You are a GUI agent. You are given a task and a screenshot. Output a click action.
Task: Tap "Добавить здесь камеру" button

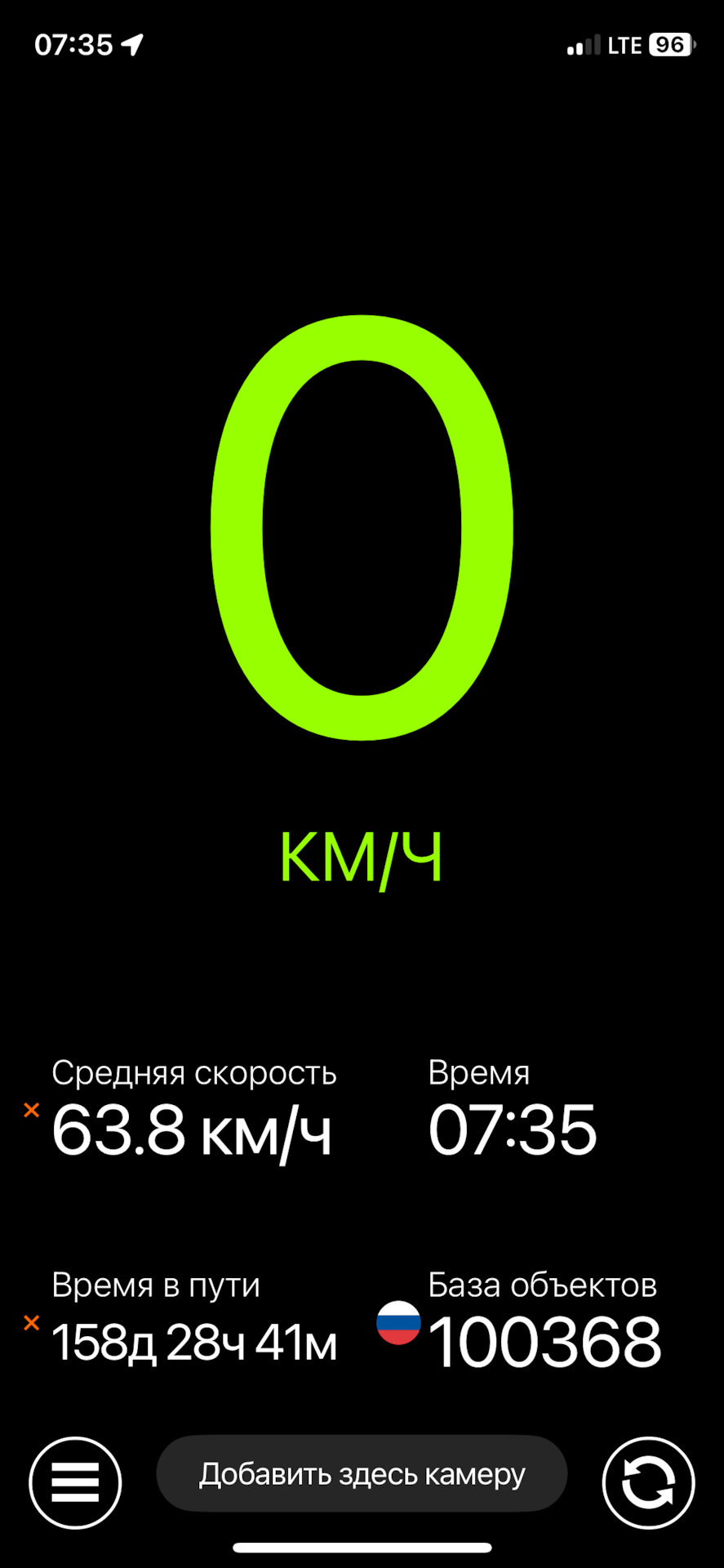coord(362,1474)
